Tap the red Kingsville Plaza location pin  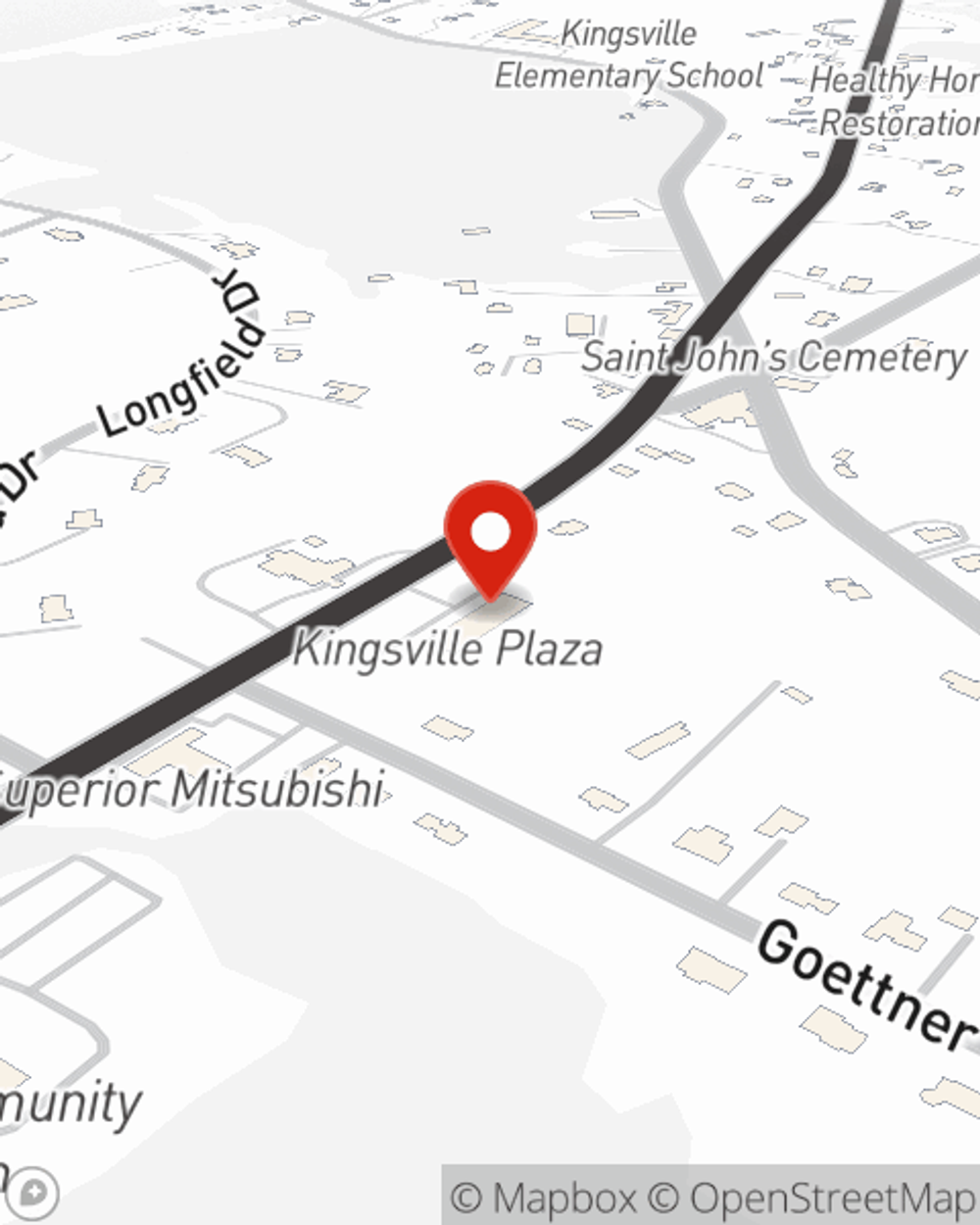tap(490, 535)
